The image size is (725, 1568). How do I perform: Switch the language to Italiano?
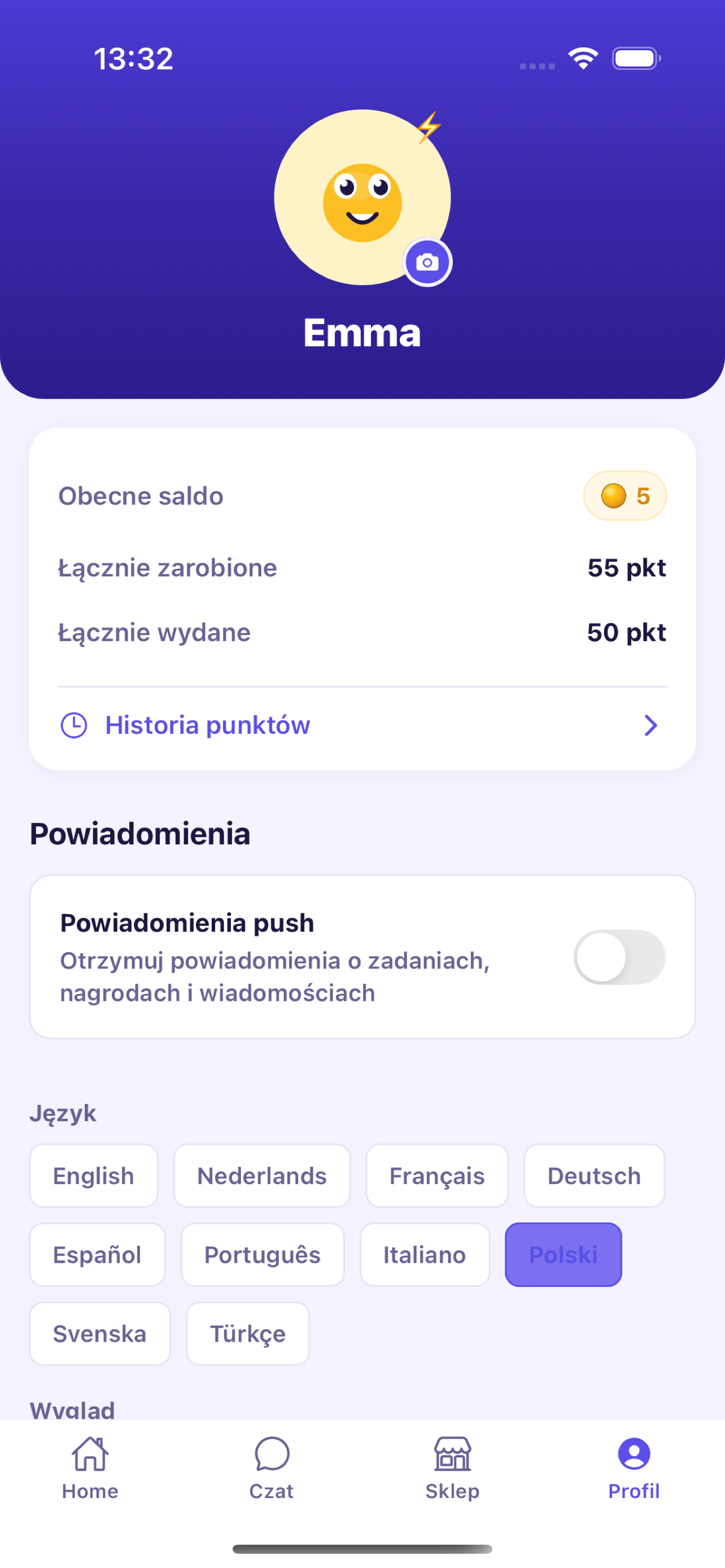[x=423, y=1255]
